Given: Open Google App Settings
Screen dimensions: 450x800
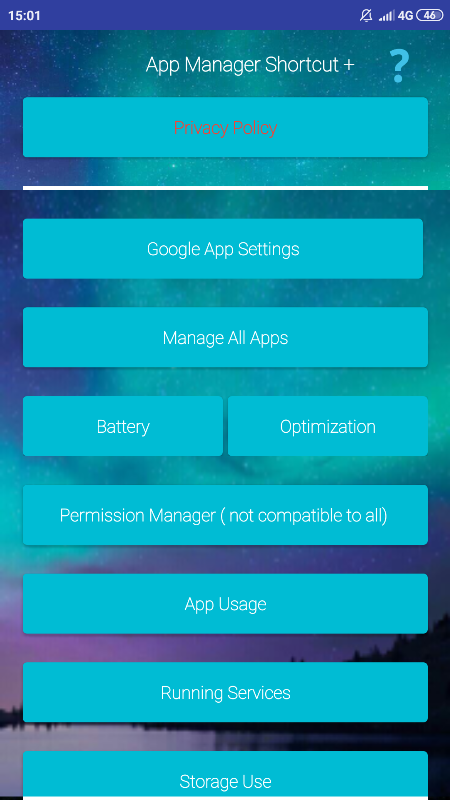Looking at the screenshot, I should (223, 248).
